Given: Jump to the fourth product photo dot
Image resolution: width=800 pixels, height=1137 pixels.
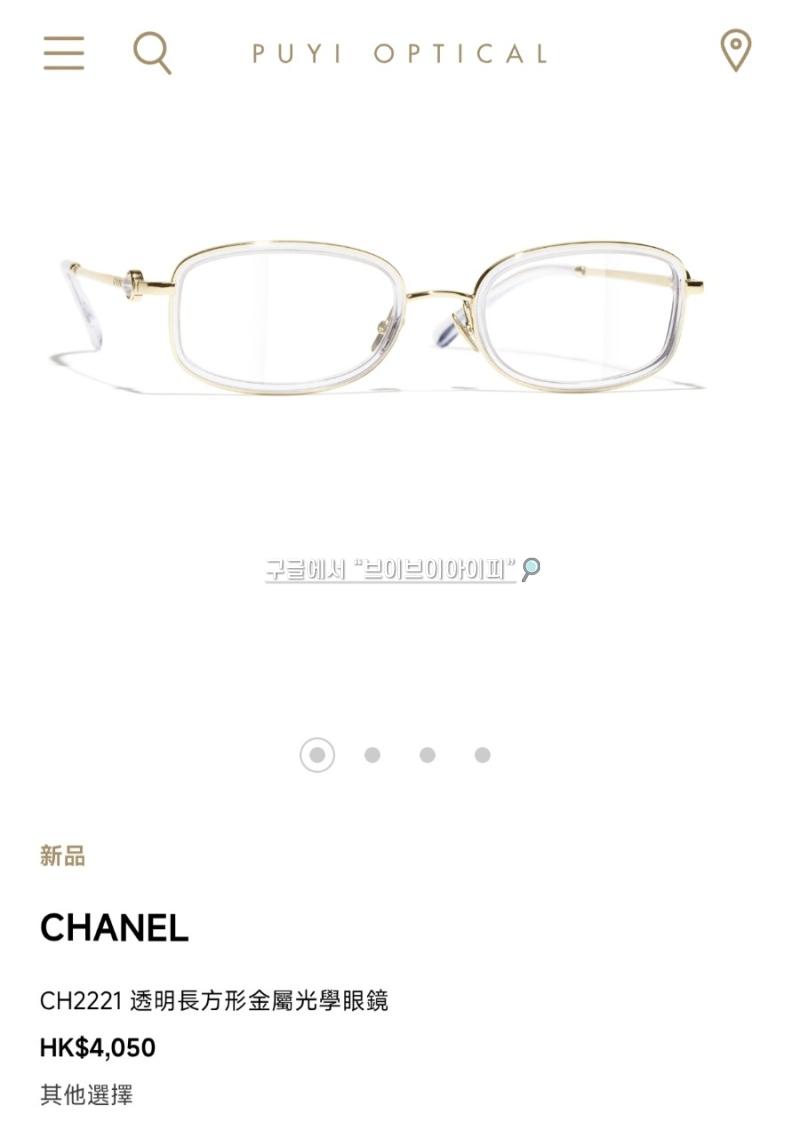Looking at the screenshot, I should (x=482, y=755).
